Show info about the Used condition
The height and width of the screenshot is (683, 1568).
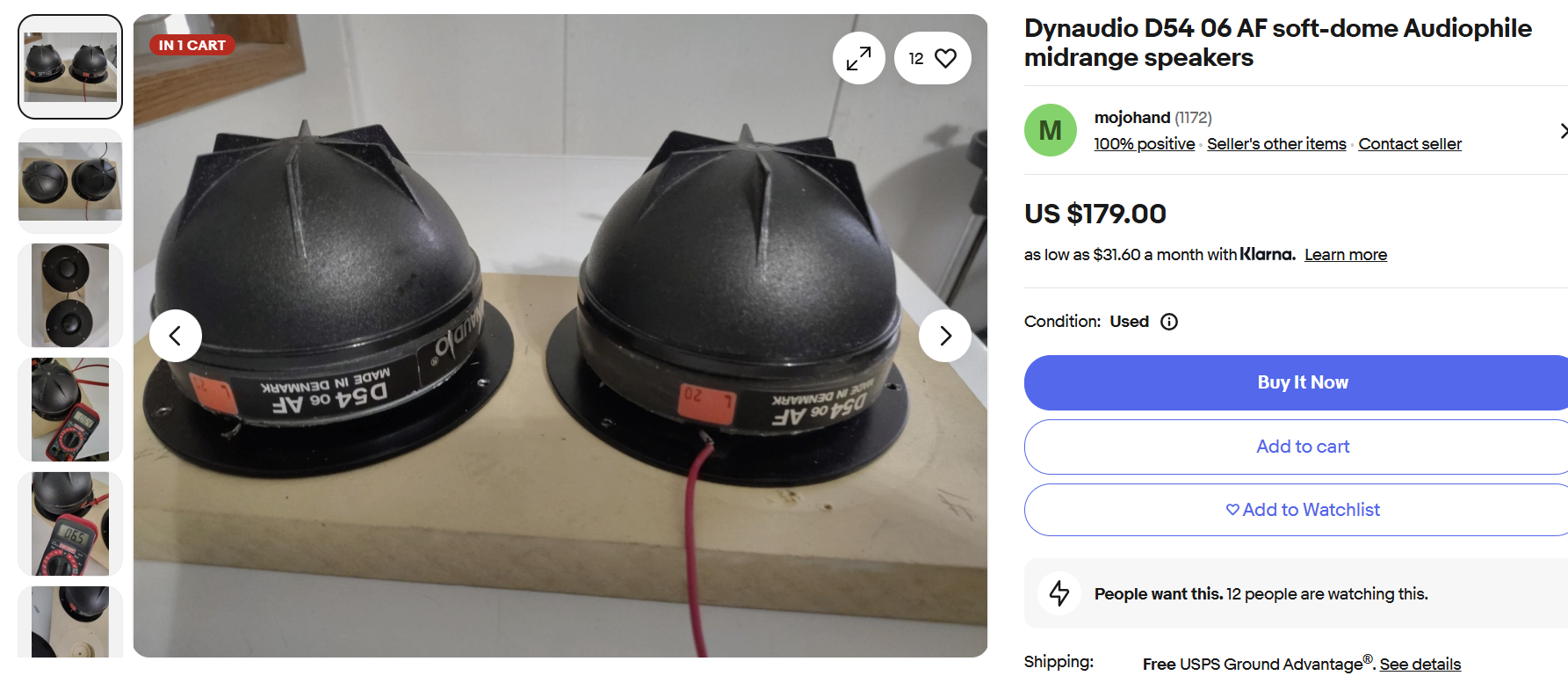[1168, 322]
